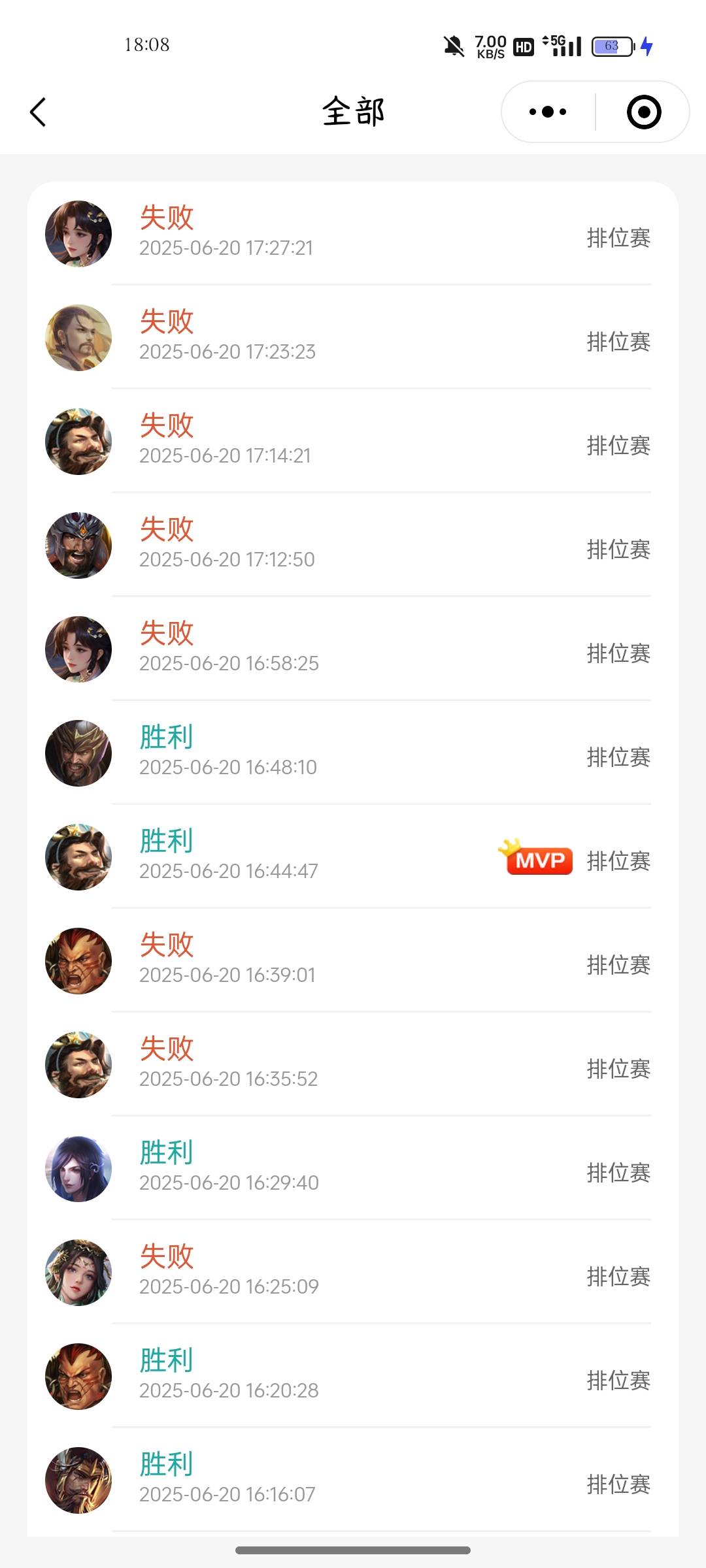
Task: Open the ranked win at 16:16:07
Action: click(353, 1480)
